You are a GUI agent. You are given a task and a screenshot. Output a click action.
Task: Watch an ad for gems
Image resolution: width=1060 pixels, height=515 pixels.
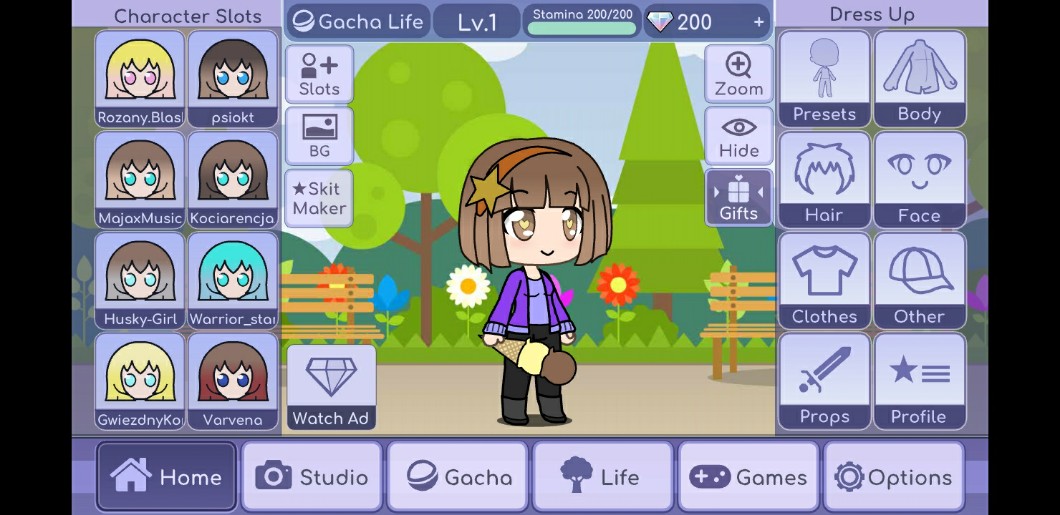331,388
